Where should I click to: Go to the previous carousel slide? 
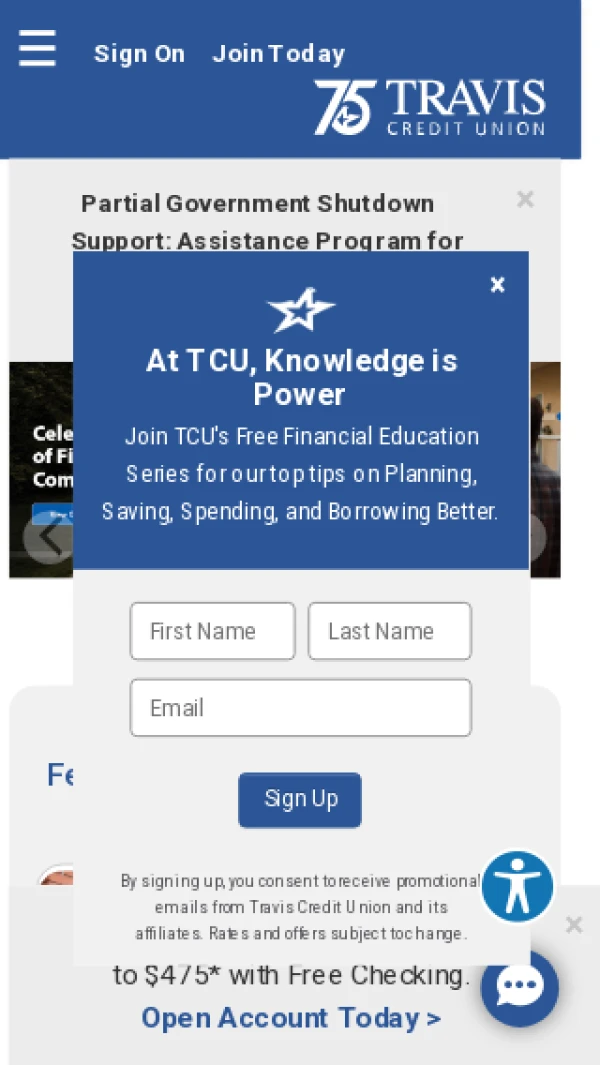pos(46,538)
